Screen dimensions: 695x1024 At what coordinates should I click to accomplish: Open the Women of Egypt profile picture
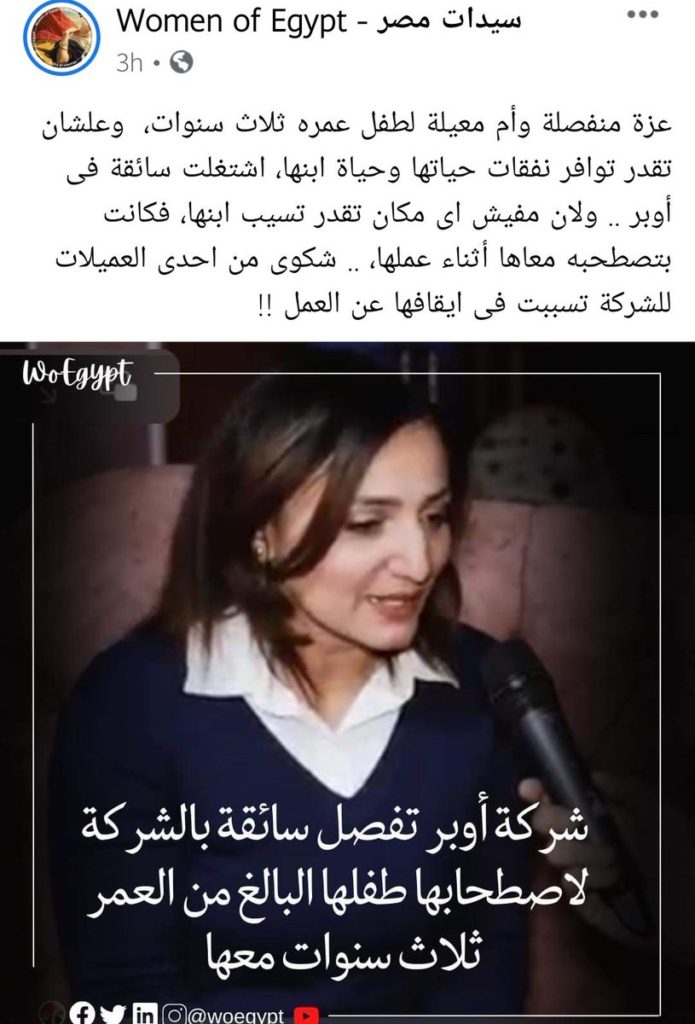click(61, 37)
